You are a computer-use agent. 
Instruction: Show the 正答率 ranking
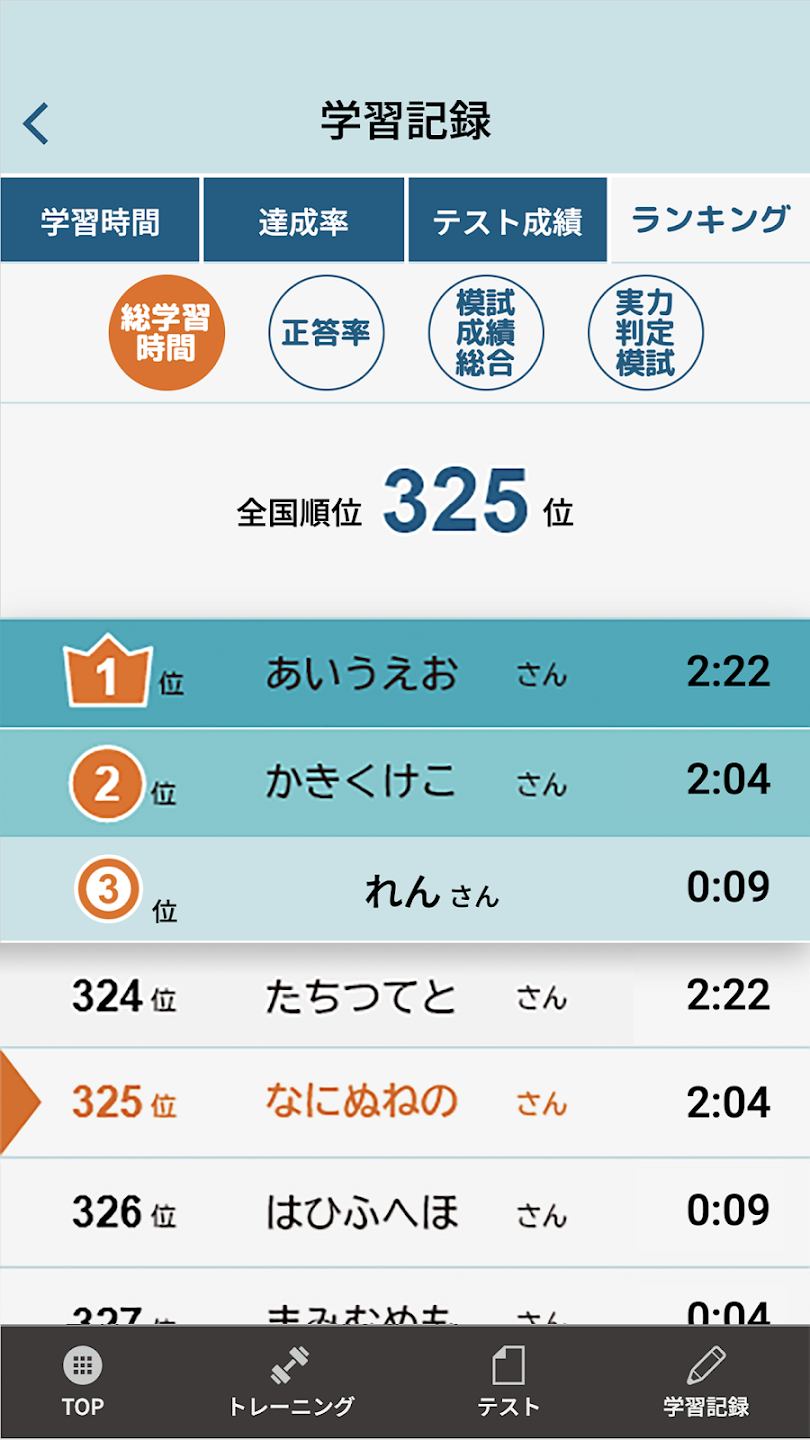tap(326, 333)
